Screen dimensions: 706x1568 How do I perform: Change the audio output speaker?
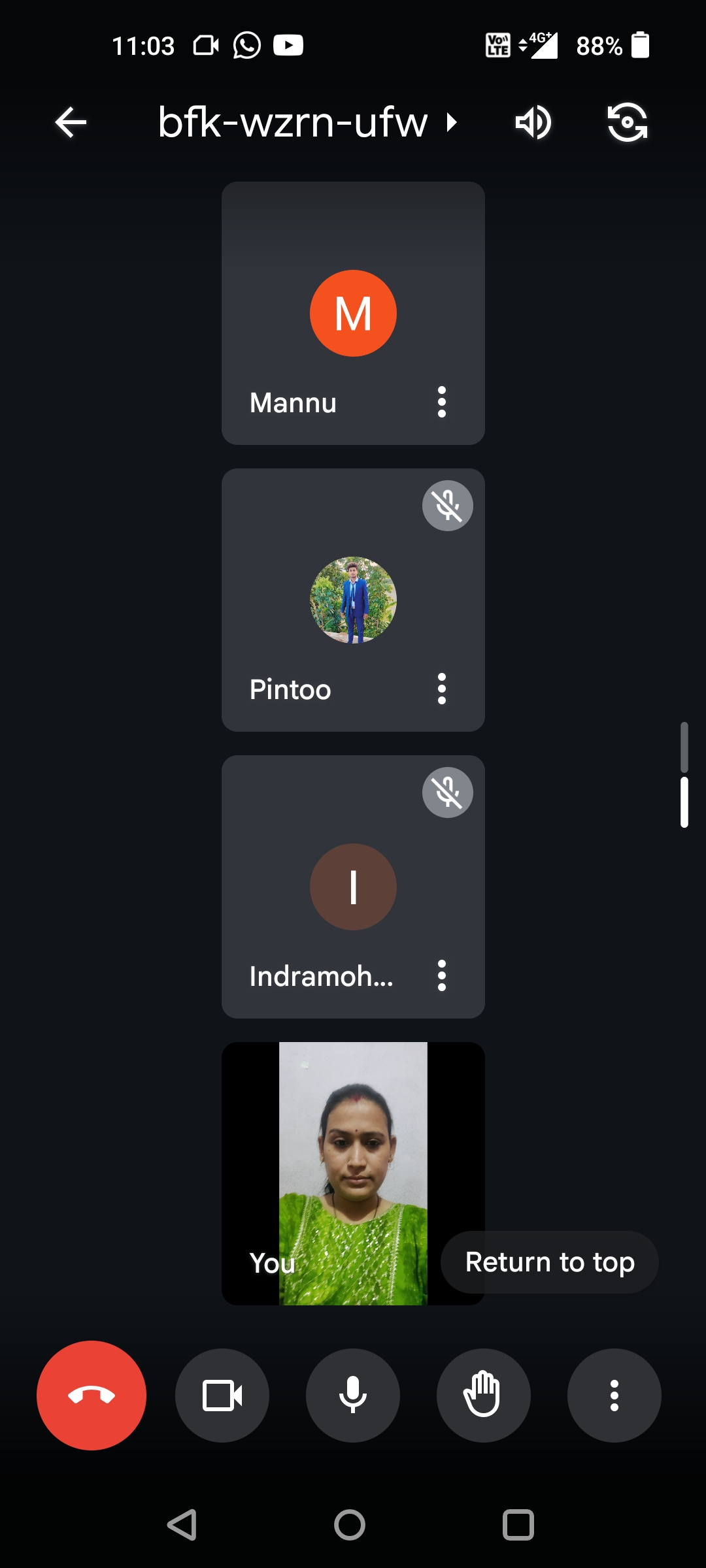tap(533, 122)
